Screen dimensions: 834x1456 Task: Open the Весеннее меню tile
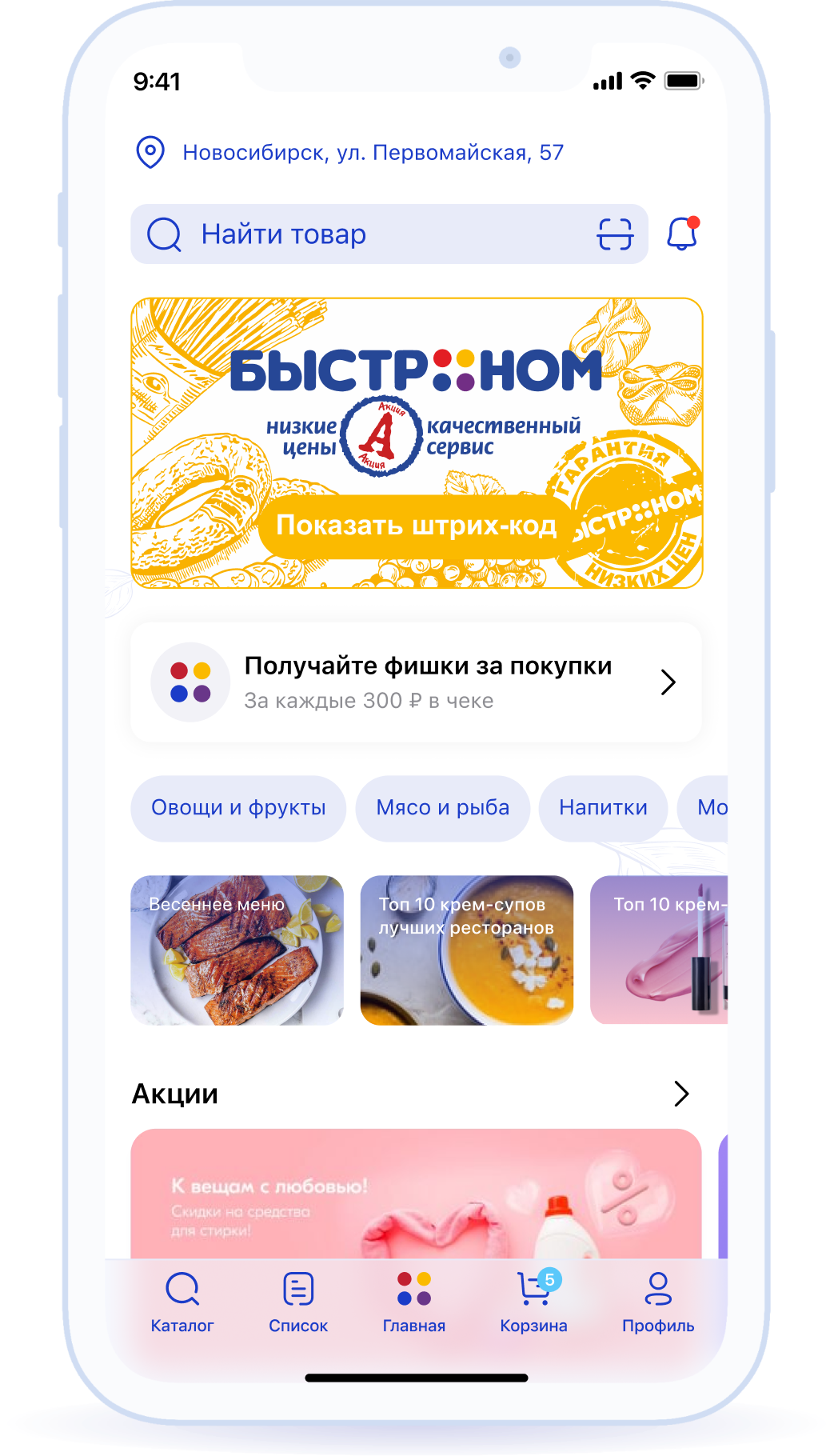point(237,950)
